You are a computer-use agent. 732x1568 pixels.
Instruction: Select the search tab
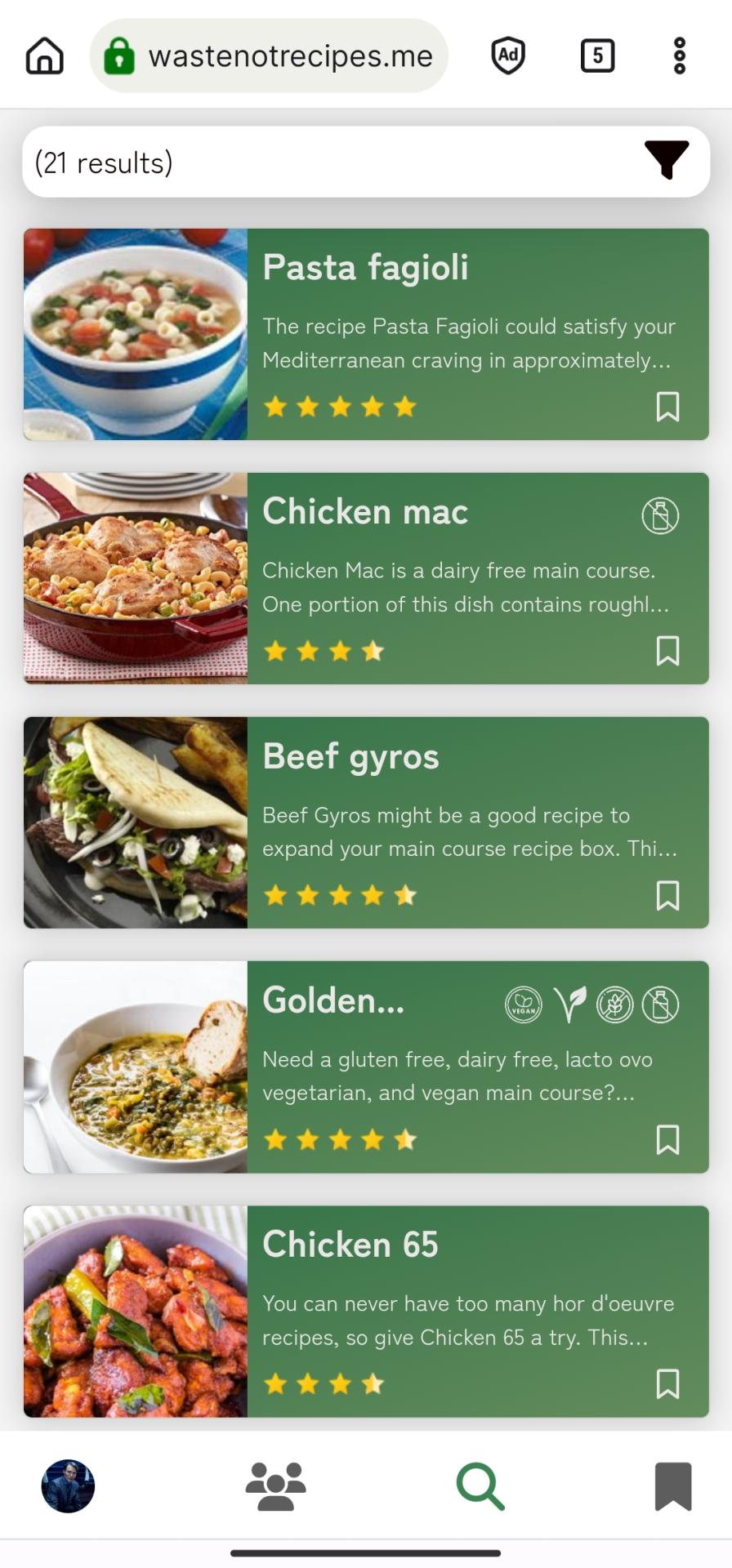point(480,1486)
